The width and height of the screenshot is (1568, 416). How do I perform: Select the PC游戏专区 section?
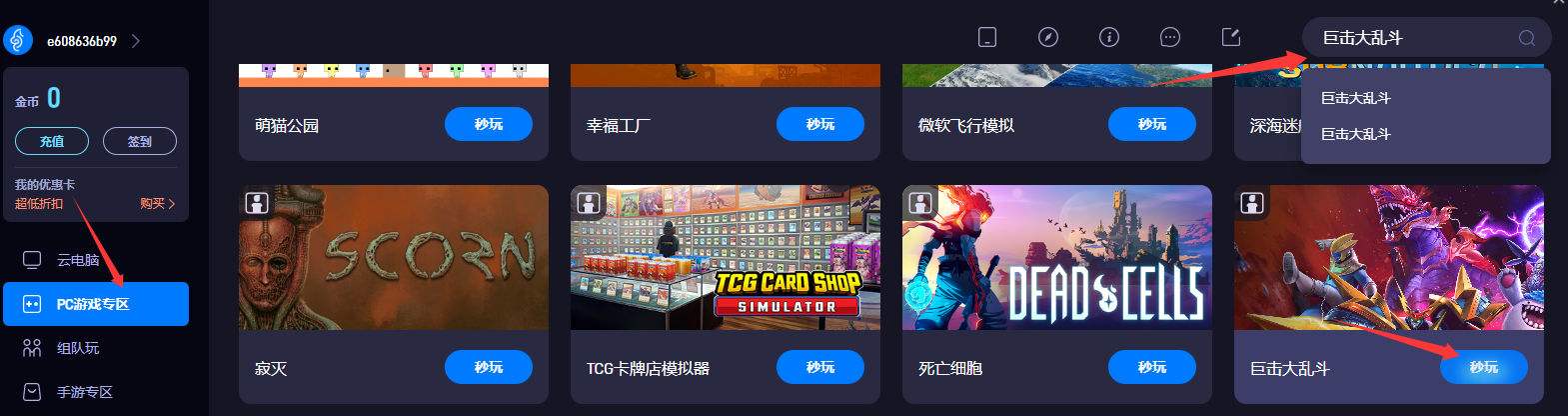(96, 304)
